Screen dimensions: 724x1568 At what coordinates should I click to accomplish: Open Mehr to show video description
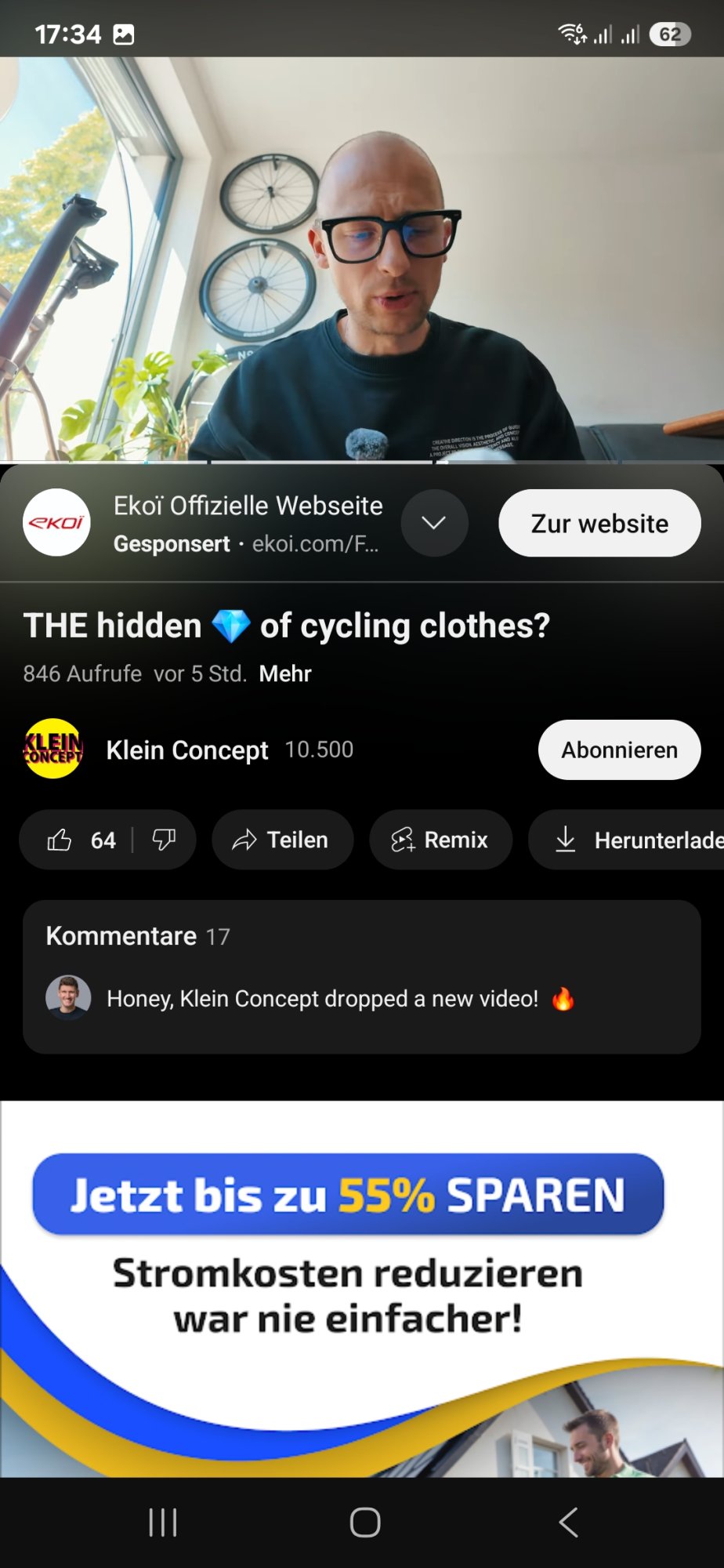[x=285, y=673]
